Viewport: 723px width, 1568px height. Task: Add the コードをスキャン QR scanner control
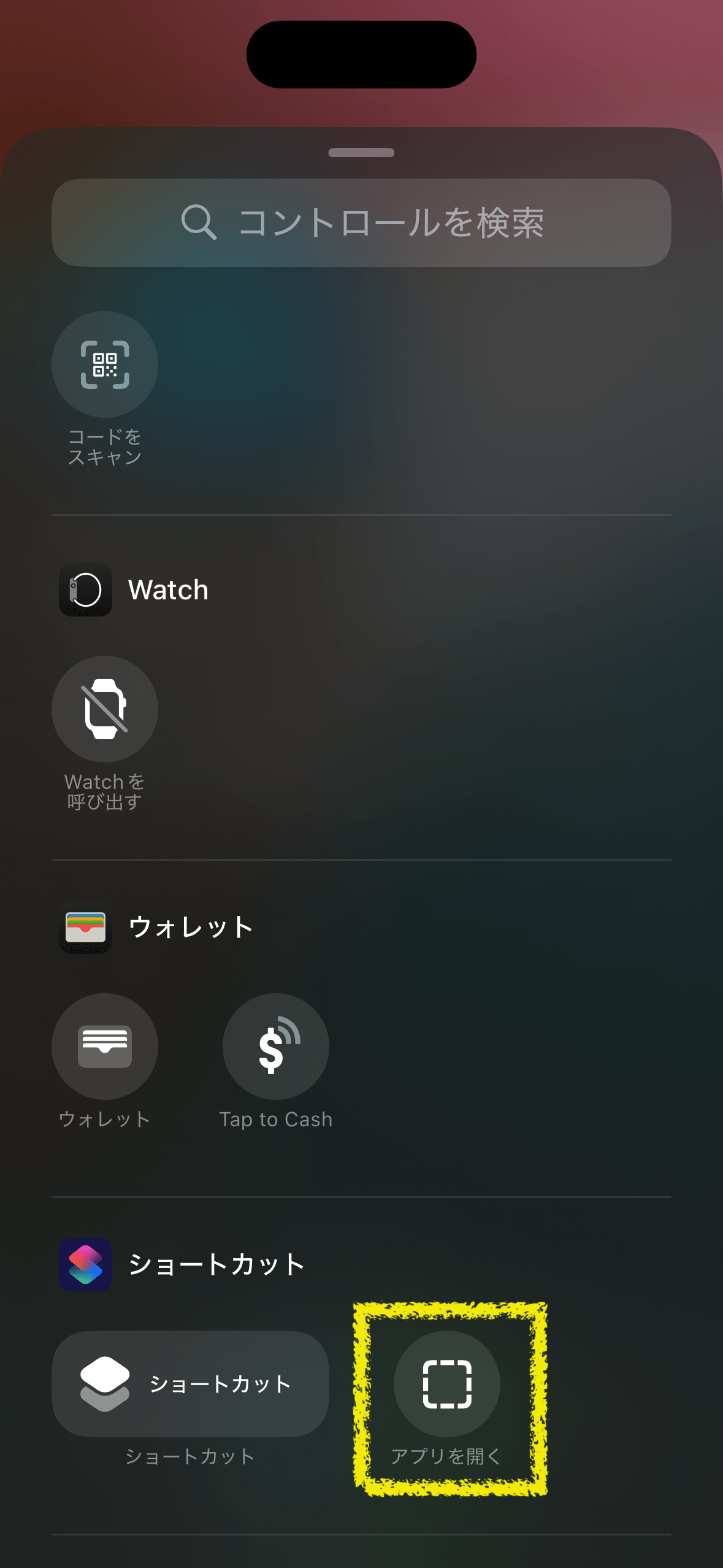(x=105, y=364)
